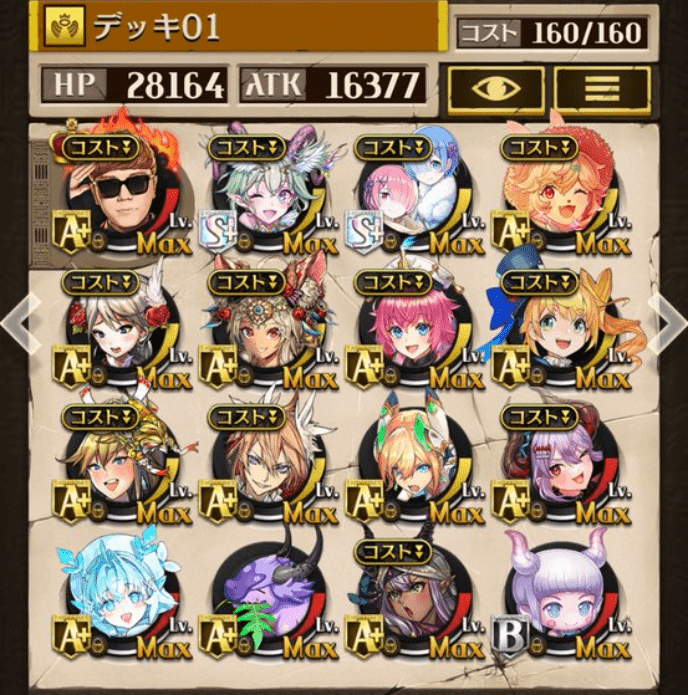
Task: Open the three-line list menu button
Action: point(602,88)
